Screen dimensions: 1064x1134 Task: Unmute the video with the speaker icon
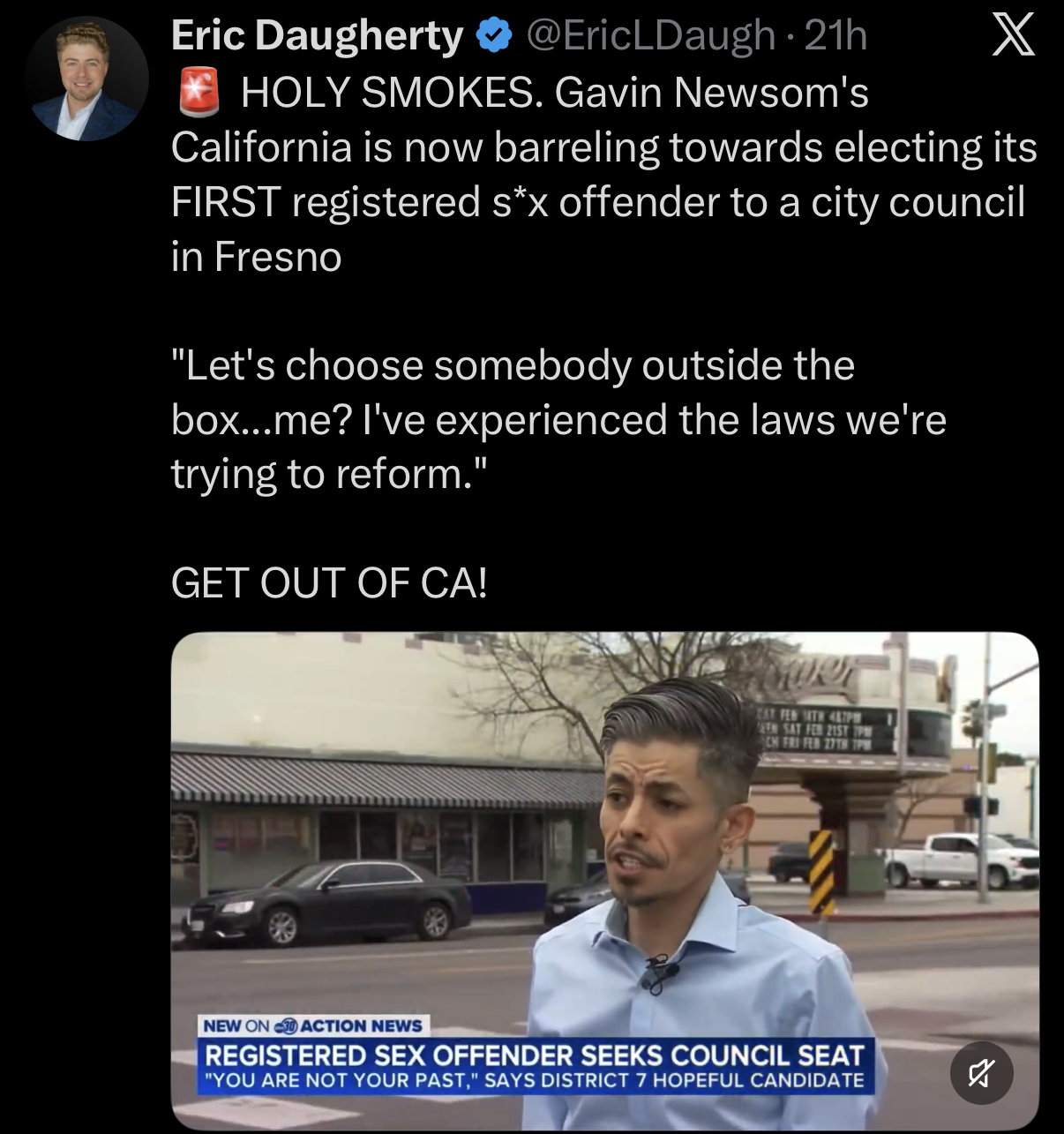point(981,1073)
